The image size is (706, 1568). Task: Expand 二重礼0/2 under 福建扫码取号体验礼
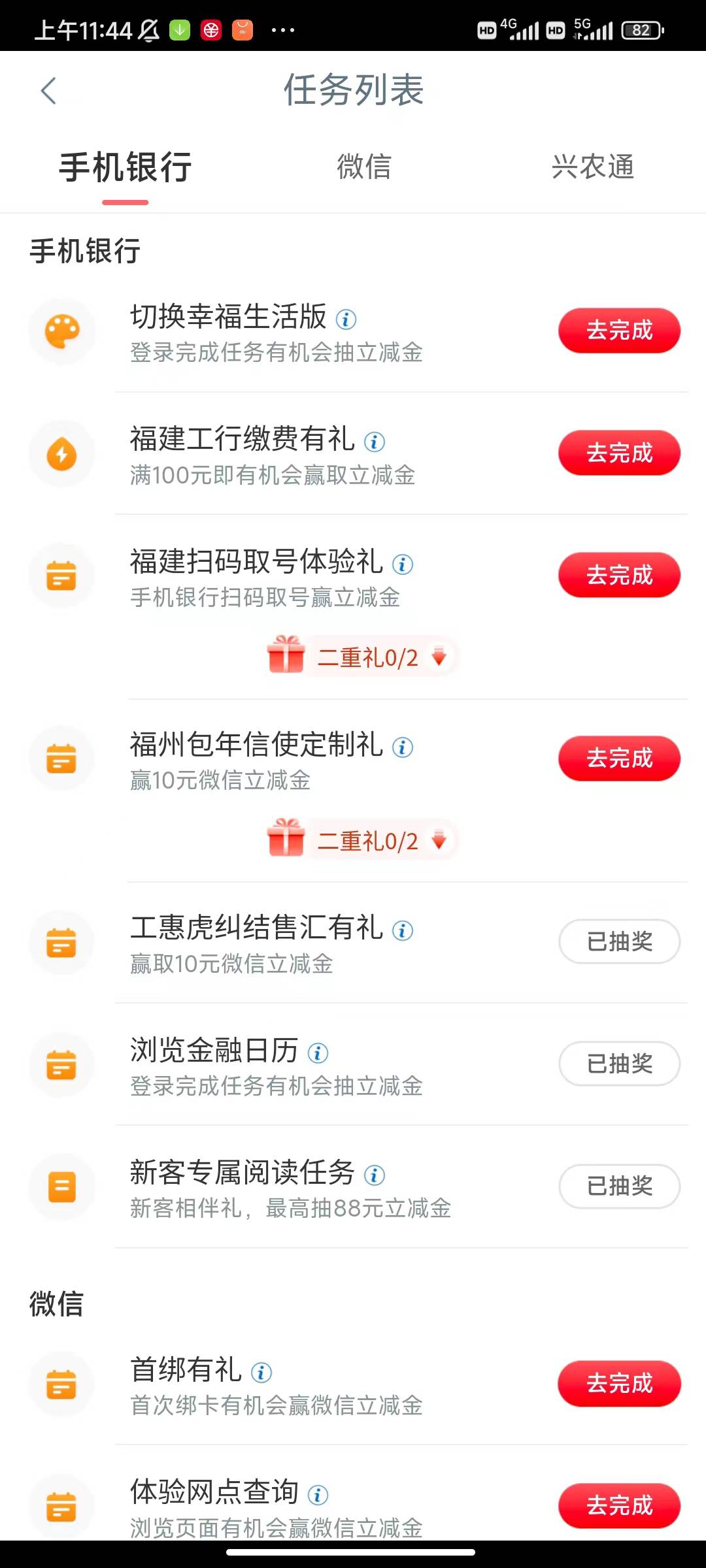tap(363, 656)
